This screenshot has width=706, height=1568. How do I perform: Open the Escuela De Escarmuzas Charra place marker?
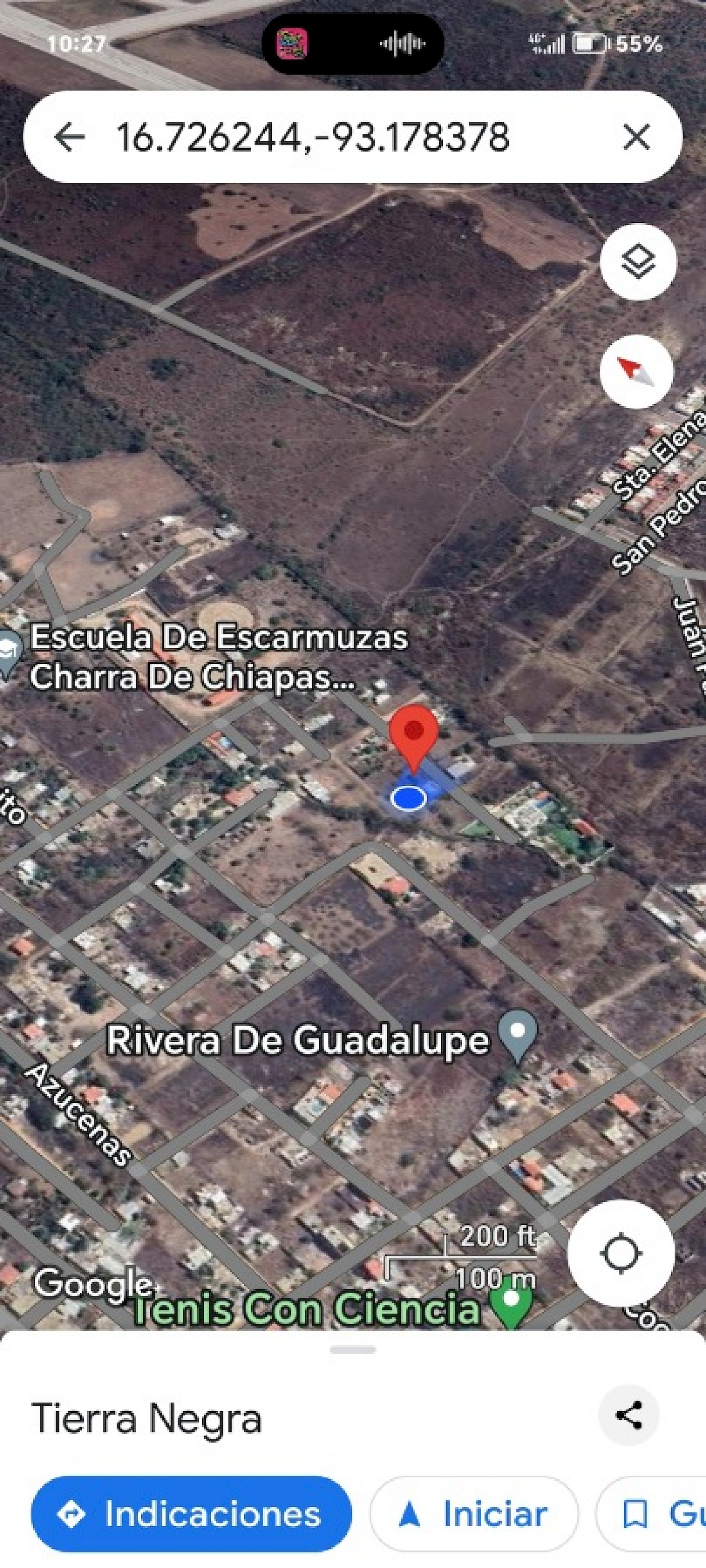[9, 654]
